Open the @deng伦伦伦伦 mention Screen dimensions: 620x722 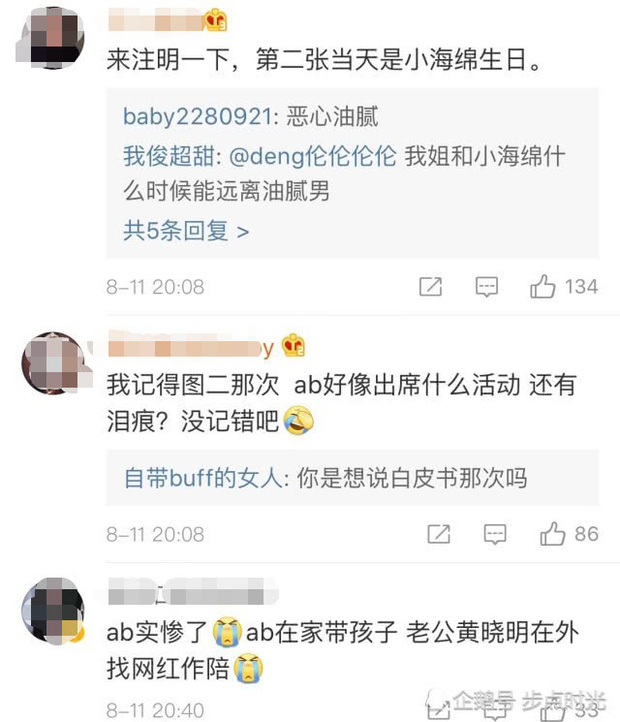pyautogui.click(x=314, y=157)
